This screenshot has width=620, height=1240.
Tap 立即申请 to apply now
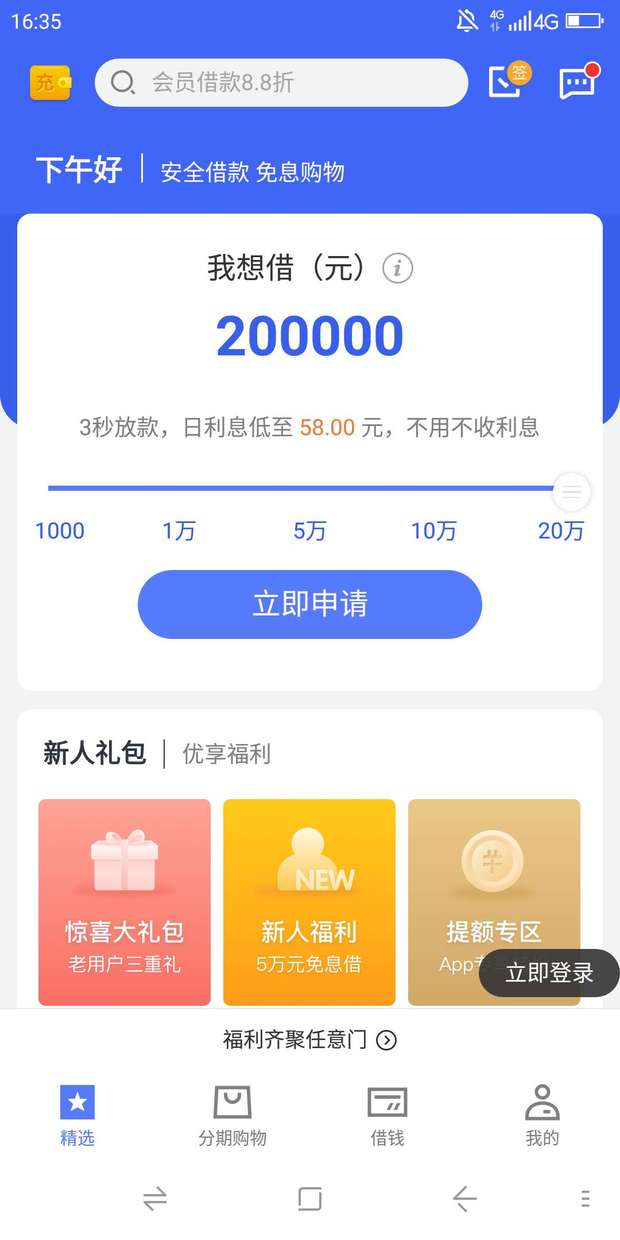pos(310,604)
